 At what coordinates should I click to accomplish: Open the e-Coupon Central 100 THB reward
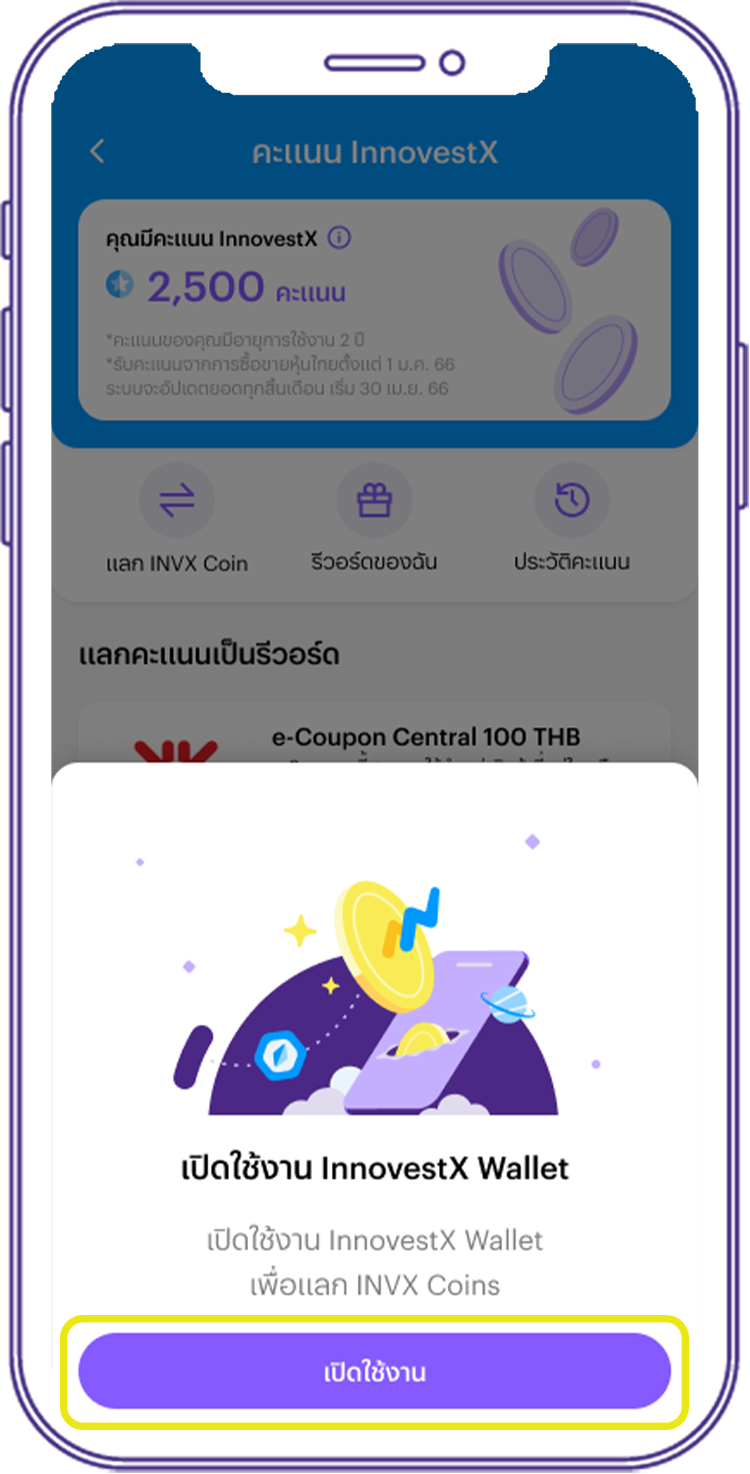tap(424, 738)
